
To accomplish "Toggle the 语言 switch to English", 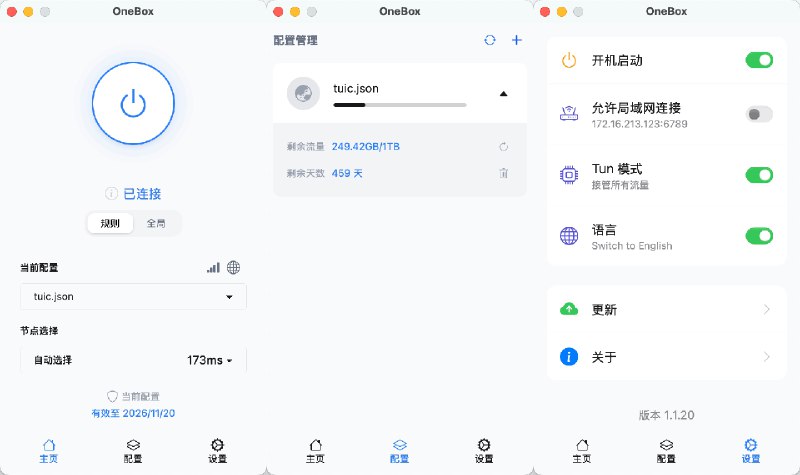I will tap(759, 236).
